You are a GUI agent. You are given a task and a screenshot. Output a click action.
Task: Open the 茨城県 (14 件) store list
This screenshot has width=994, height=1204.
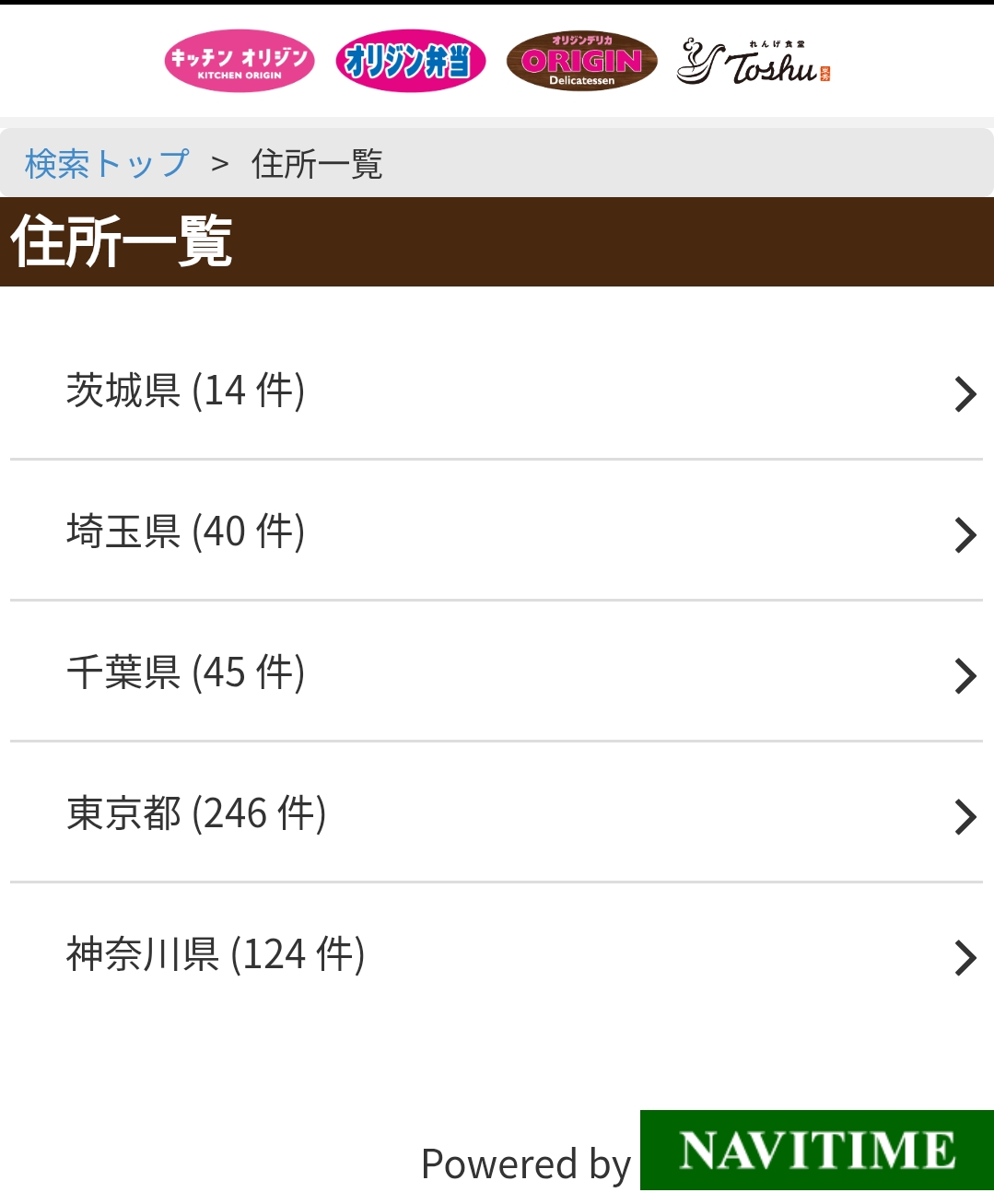point(496,392)
